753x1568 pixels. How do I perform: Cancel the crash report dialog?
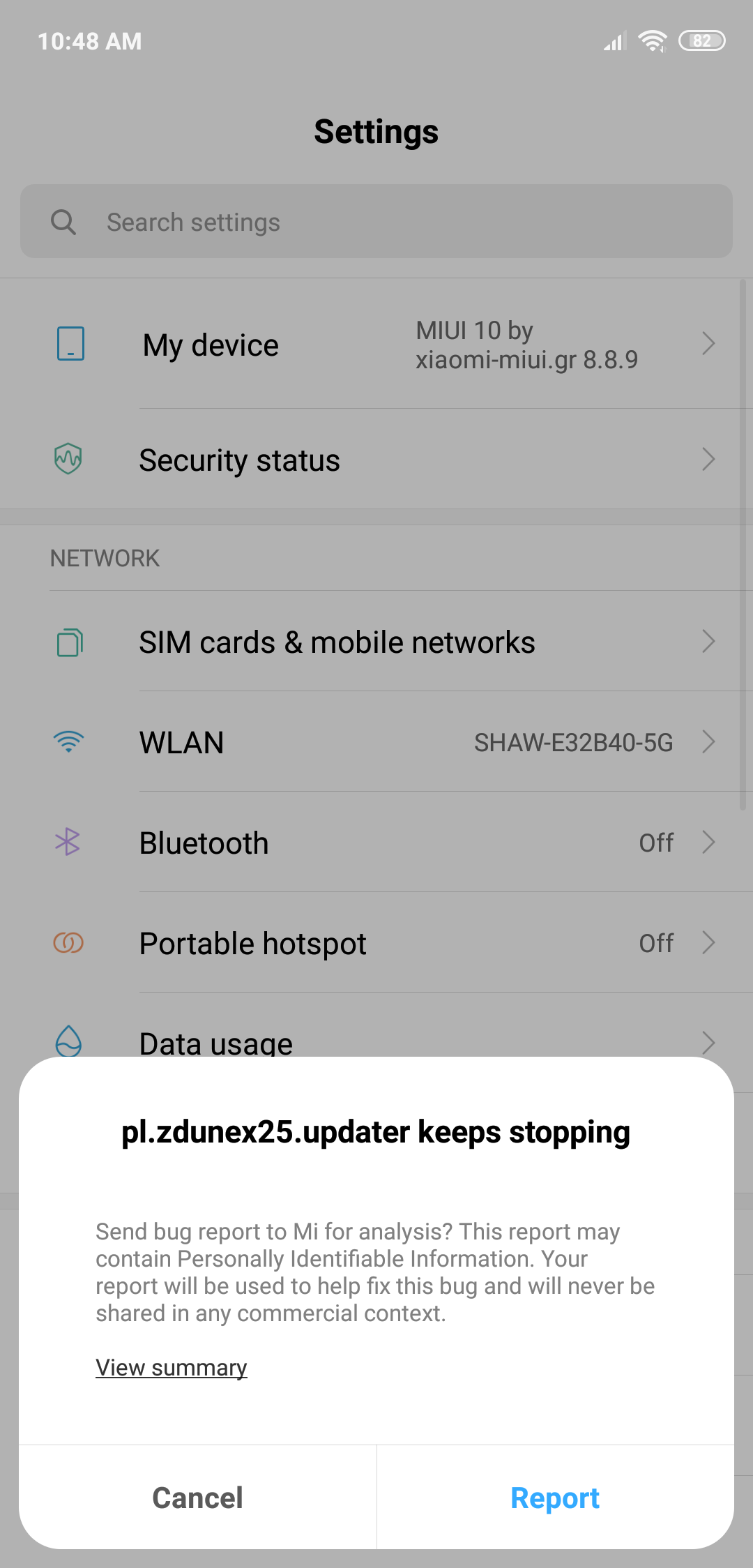click(198, 1498)
